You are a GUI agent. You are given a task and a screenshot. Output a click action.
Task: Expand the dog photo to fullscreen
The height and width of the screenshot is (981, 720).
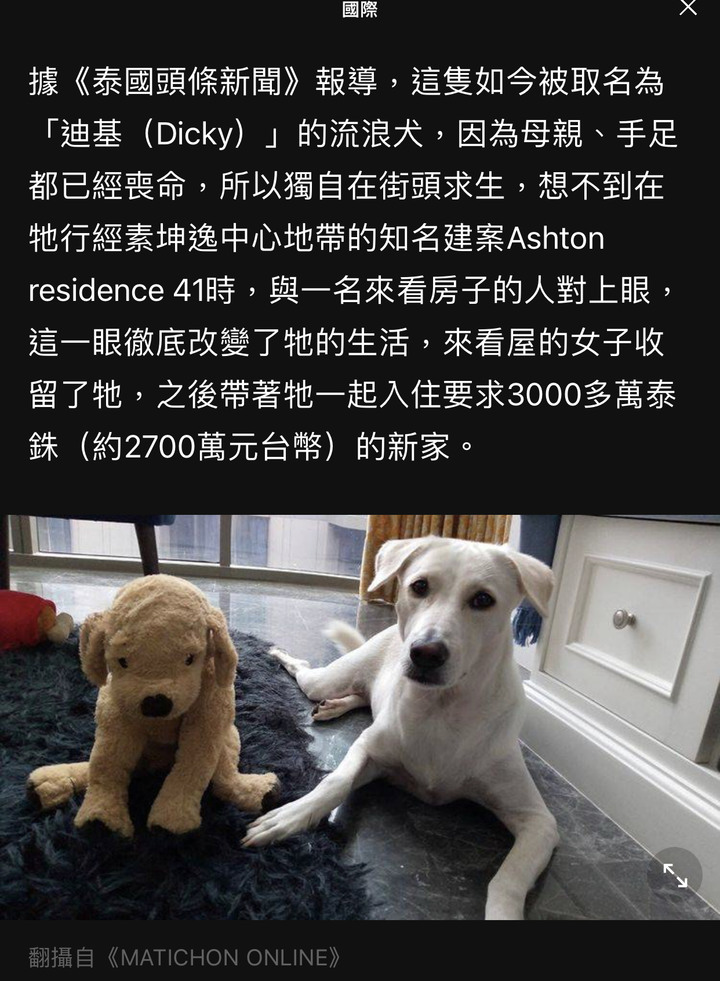click(675, 876)
